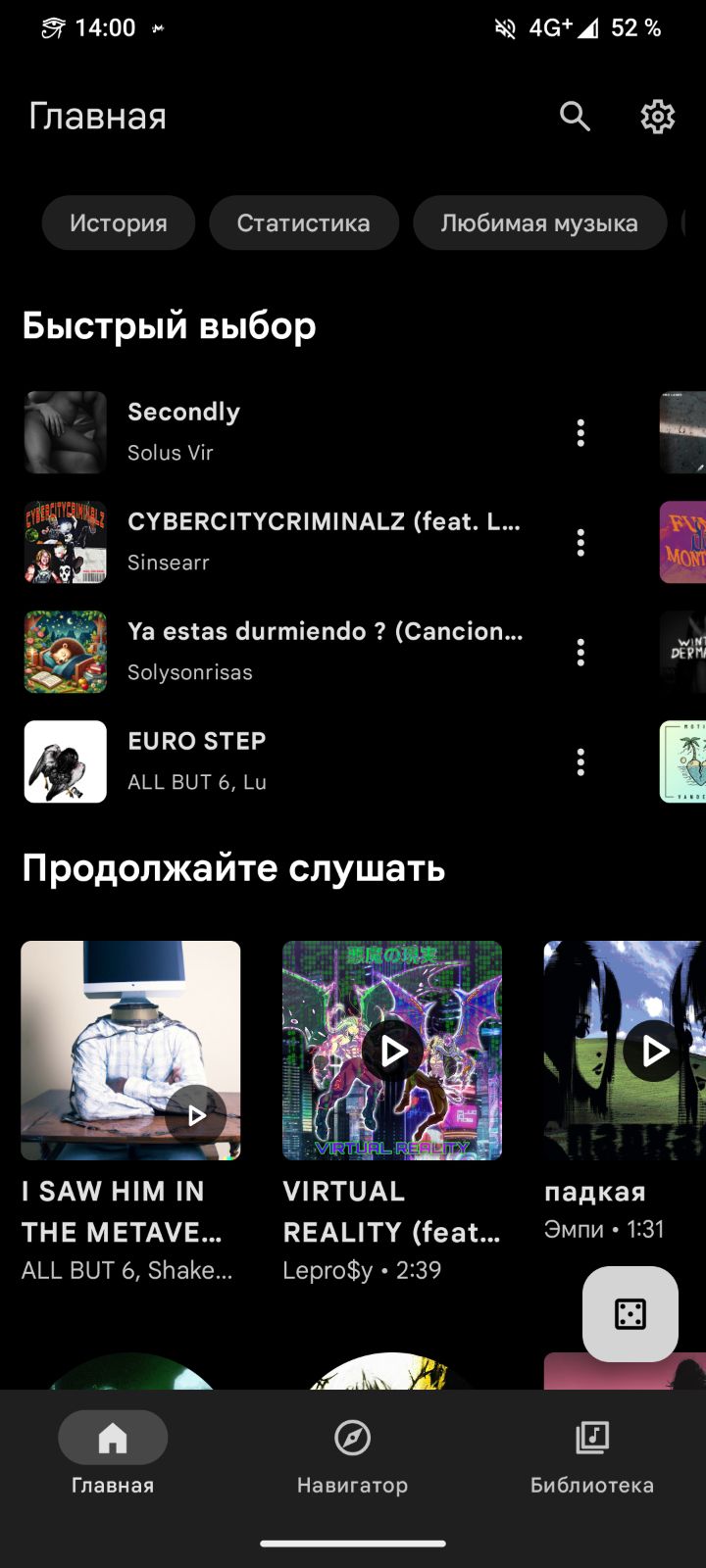Play VIRTUAL REALITY by Lepro$y

(392, 1051)
